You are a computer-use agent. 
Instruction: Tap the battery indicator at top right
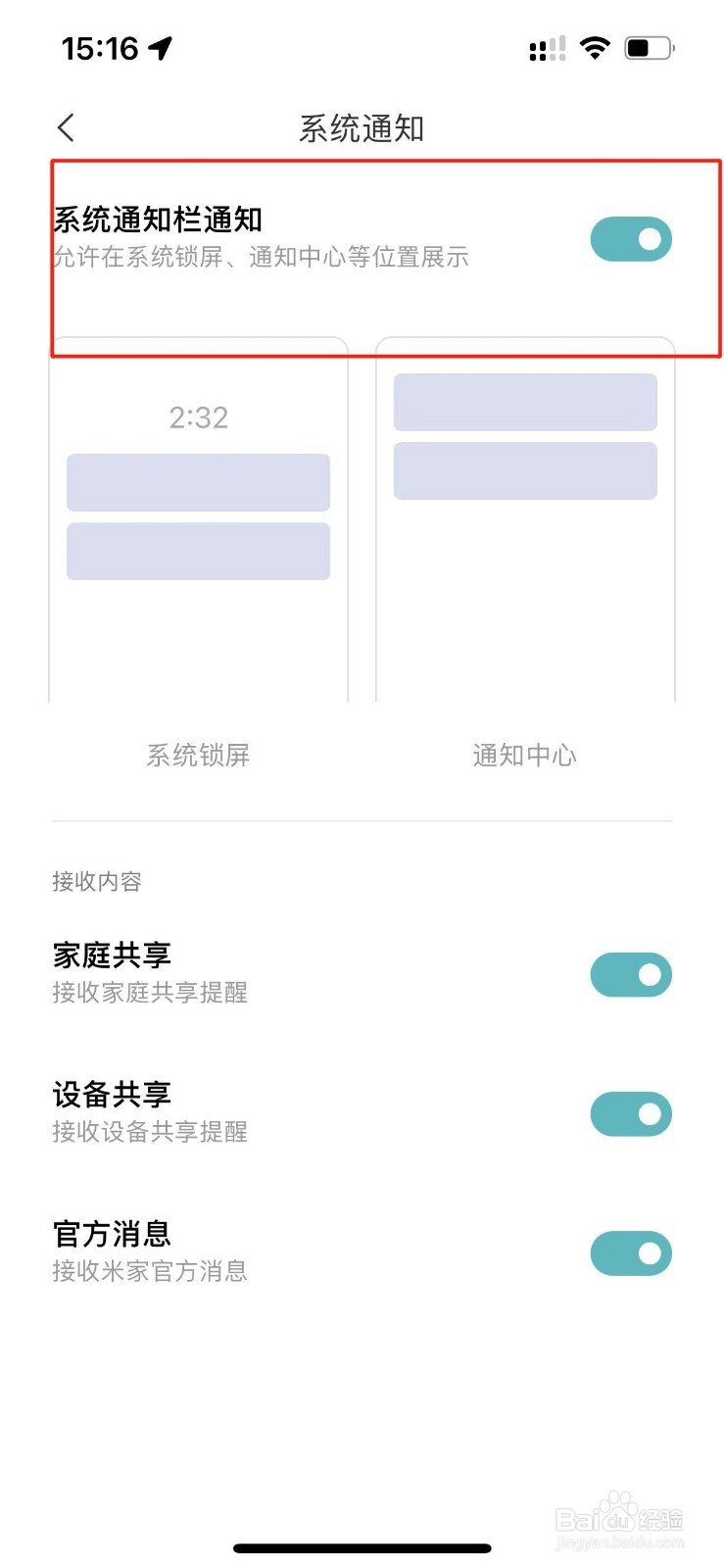pos(649,45)
